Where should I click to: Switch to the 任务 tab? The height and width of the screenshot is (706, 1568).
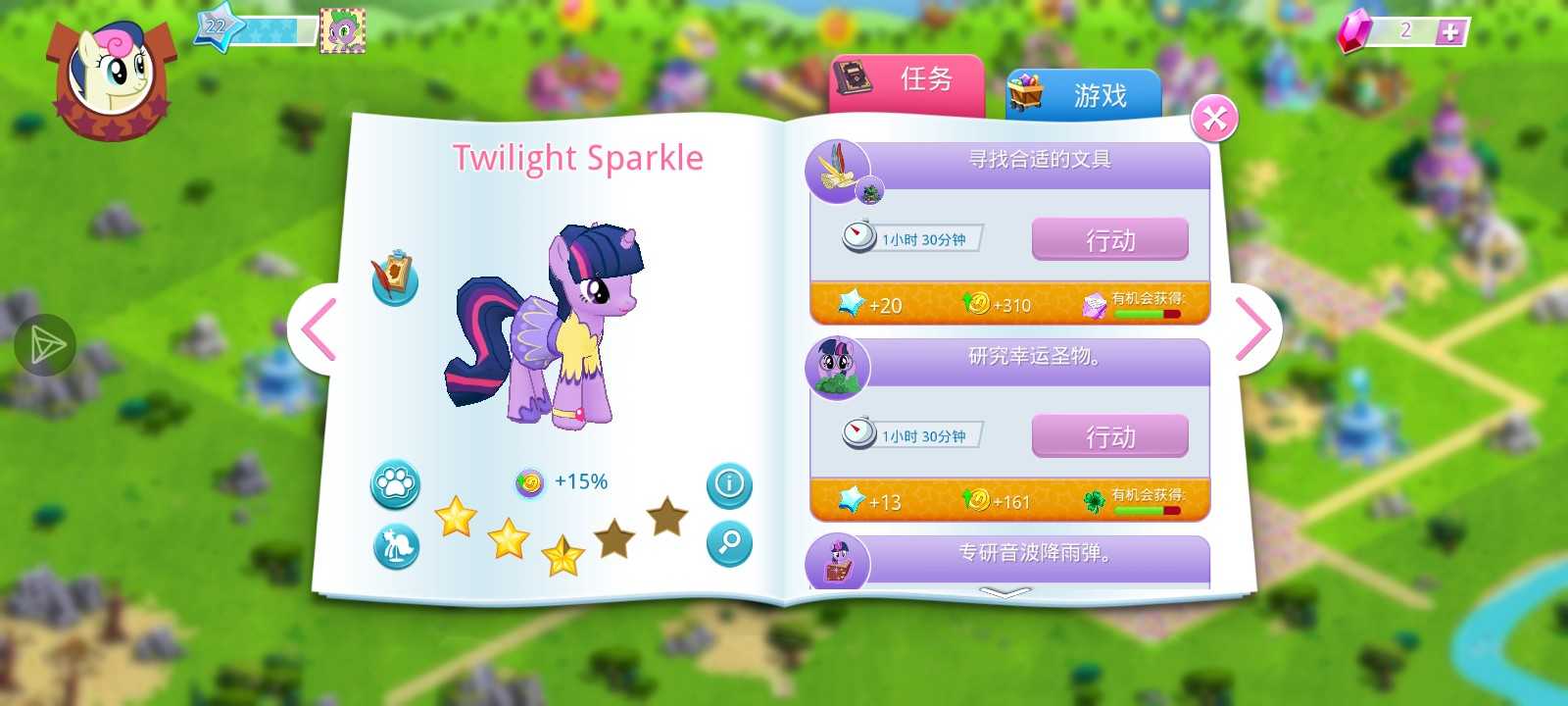907,82
